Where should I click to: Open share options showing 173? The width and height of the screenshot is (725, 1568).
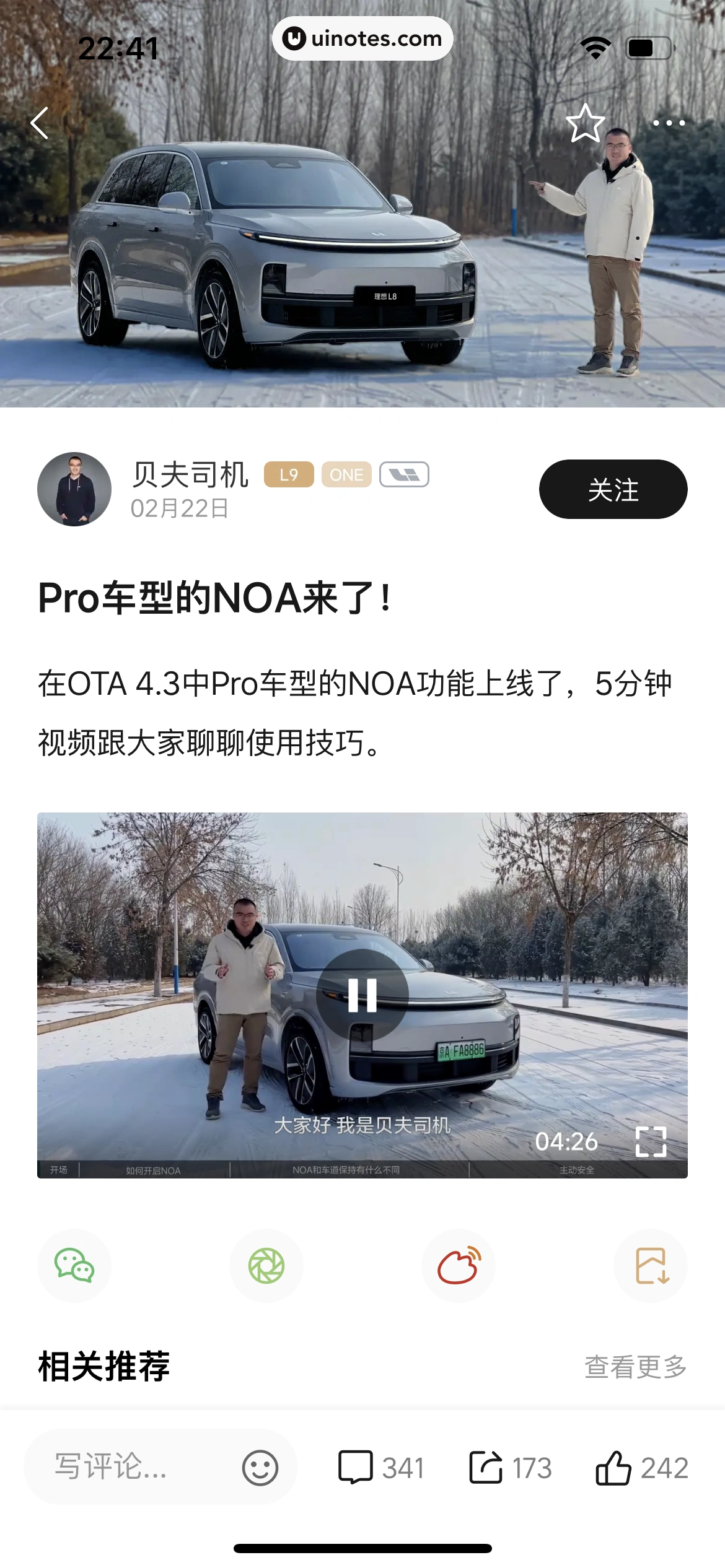(511, 1468)
